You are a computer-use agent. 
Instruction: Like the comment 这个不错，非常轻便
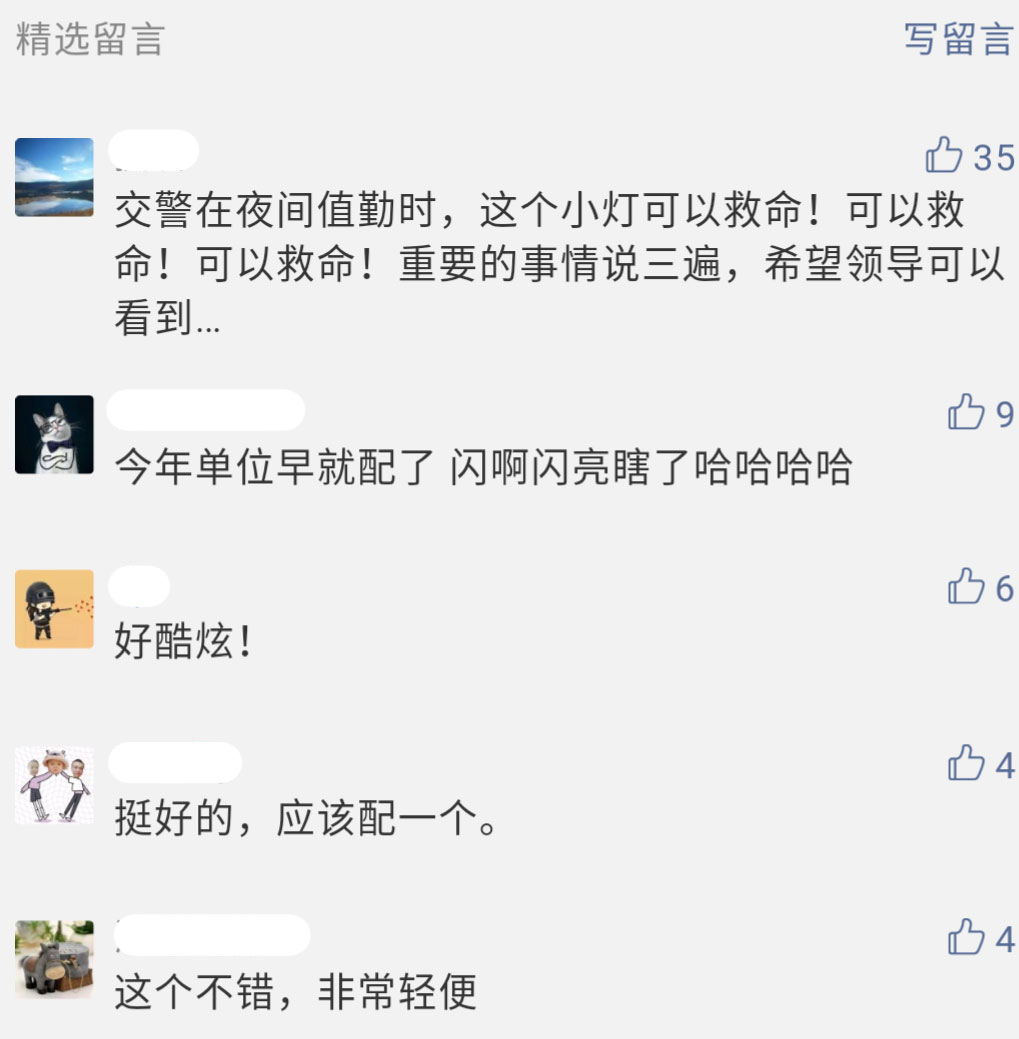tap(966, 938)
